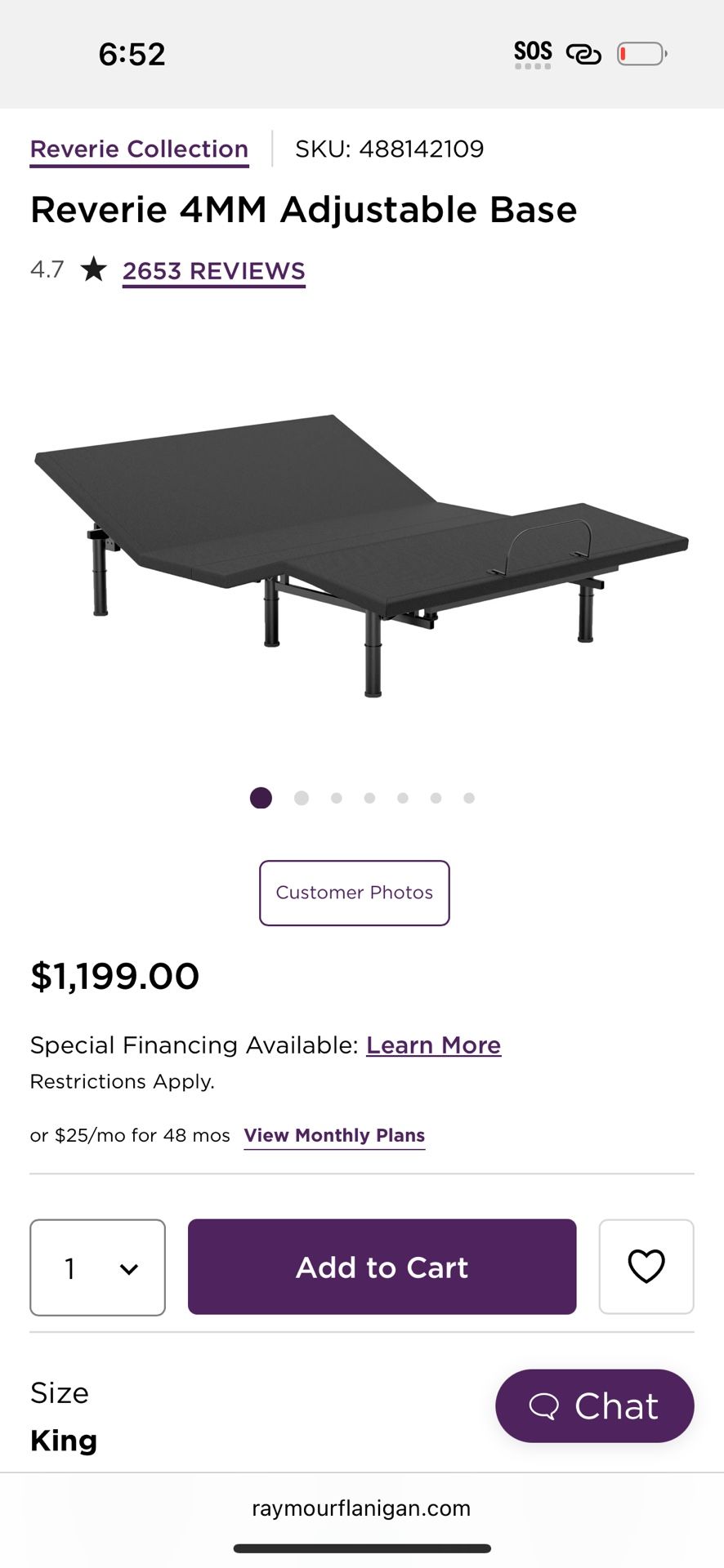Open the Reverie Collection breadcrumb
The width and height of the screenshot is (724, 1568).
pos(139,149)
